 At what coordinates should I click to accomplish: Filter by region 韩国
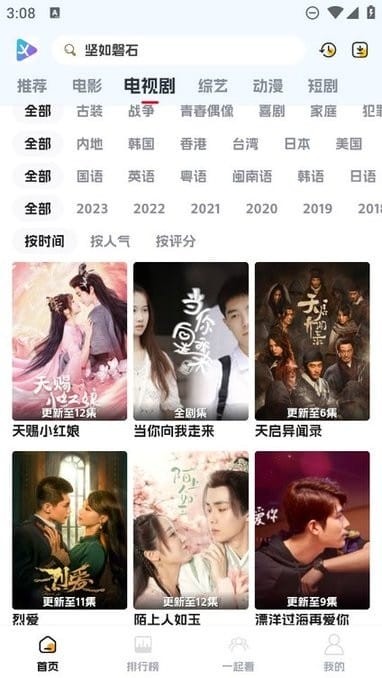pos(141,144)
